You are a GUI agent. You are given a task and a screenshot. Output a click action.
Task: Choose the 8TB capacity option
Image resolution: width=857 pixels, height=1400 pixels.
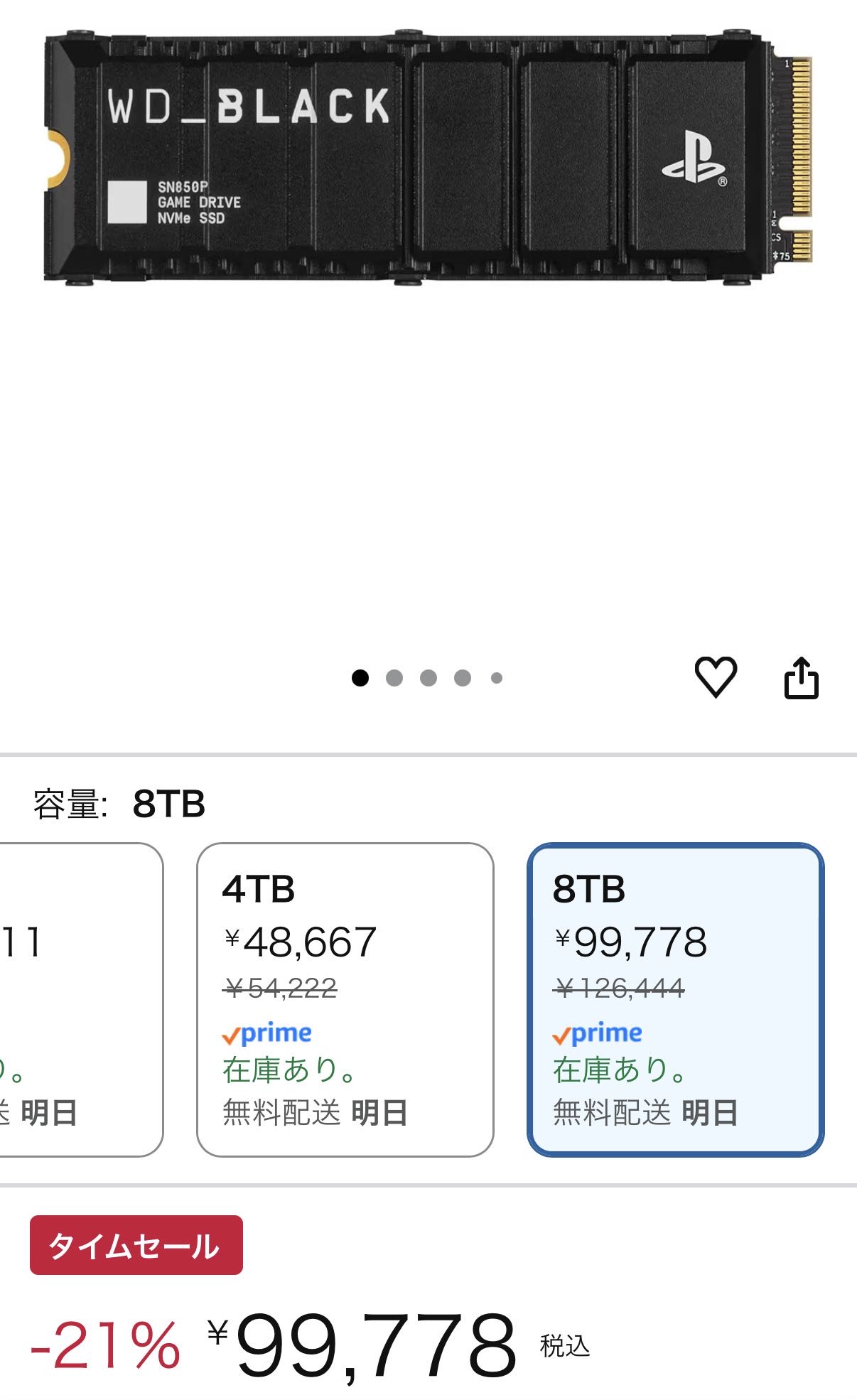coord(675,999)
